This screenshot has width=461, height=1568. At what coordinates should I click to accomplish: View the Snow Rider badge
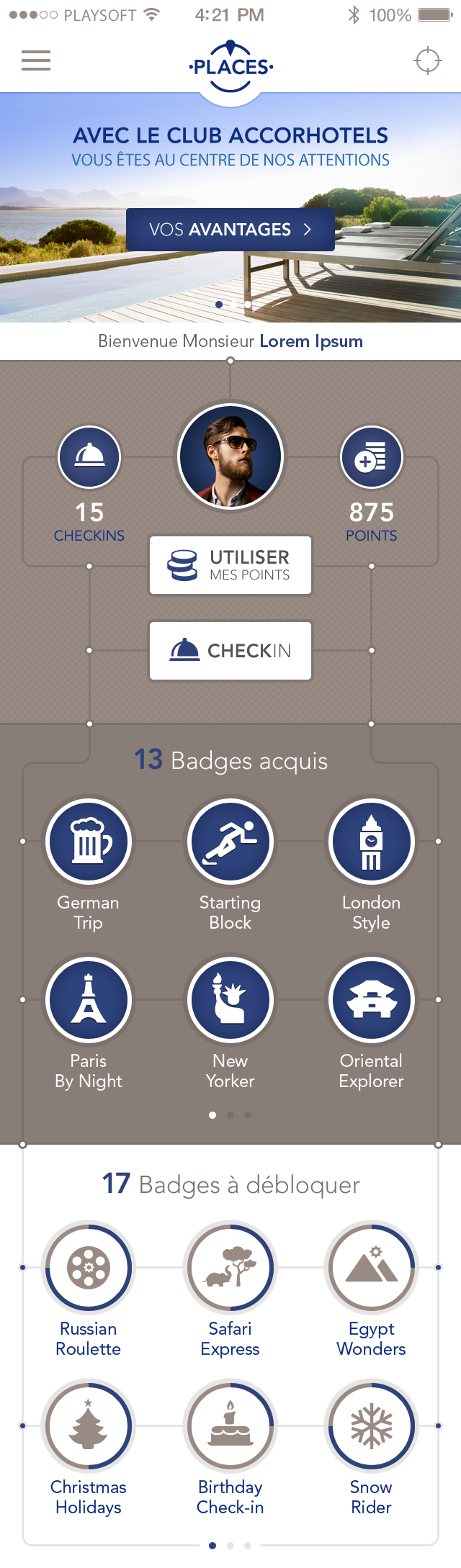372,1425
